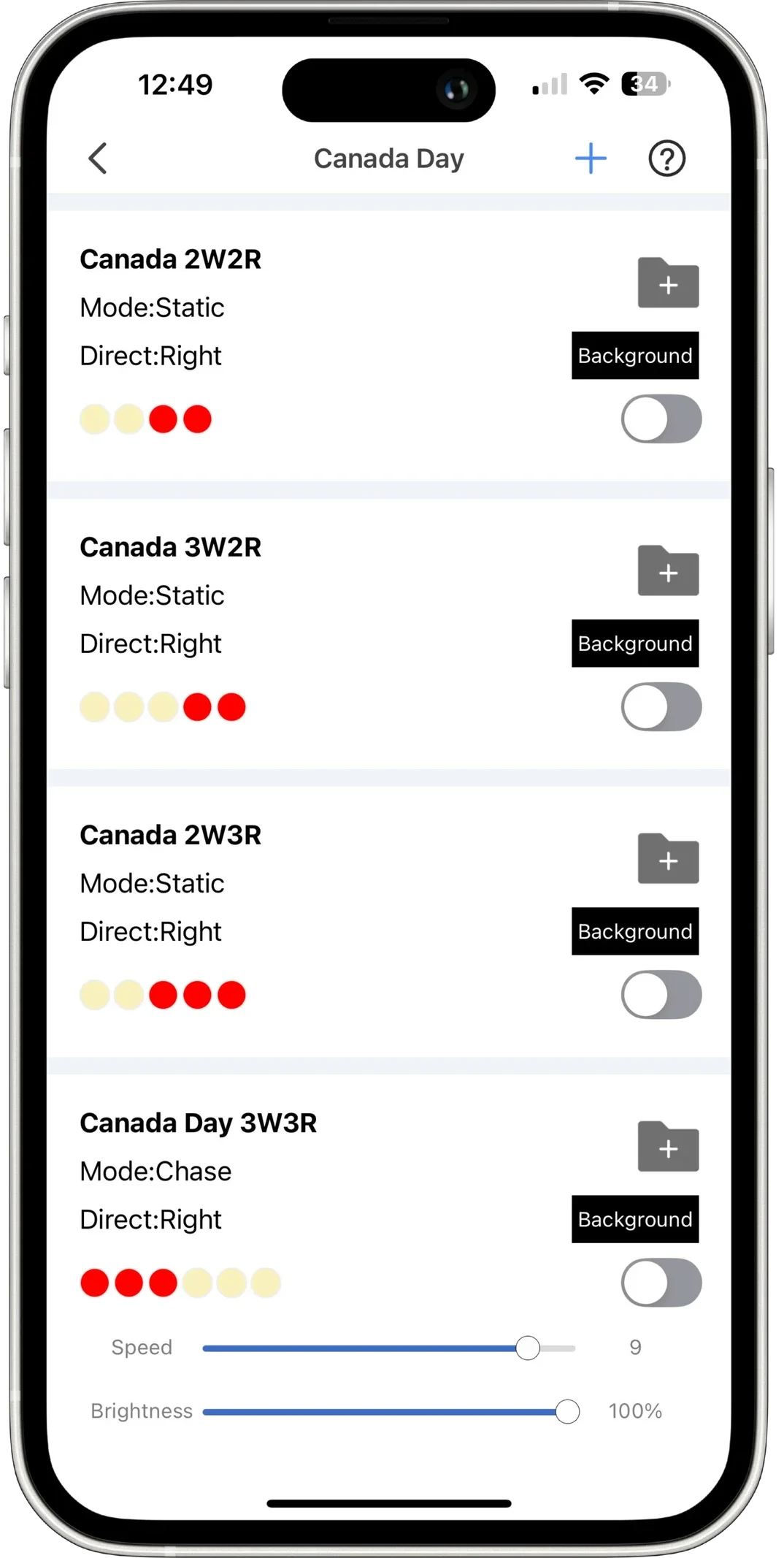Open the help question mark

(x=666, y=159)
